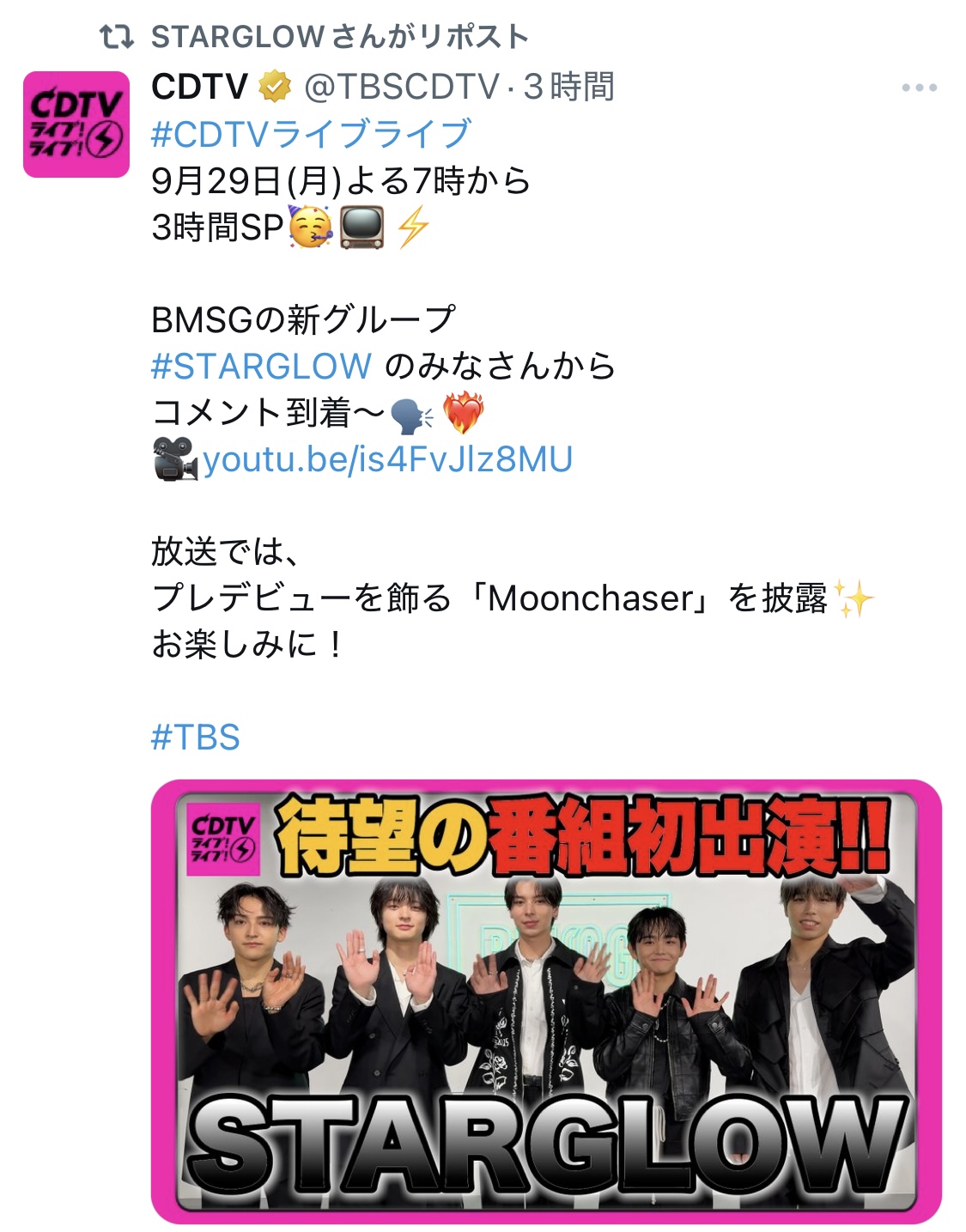The width and height of the screenshot is (966, 1232).
Task: Open the #CDTVライブライブ hashtag
Action: click(x=311, y=134)
